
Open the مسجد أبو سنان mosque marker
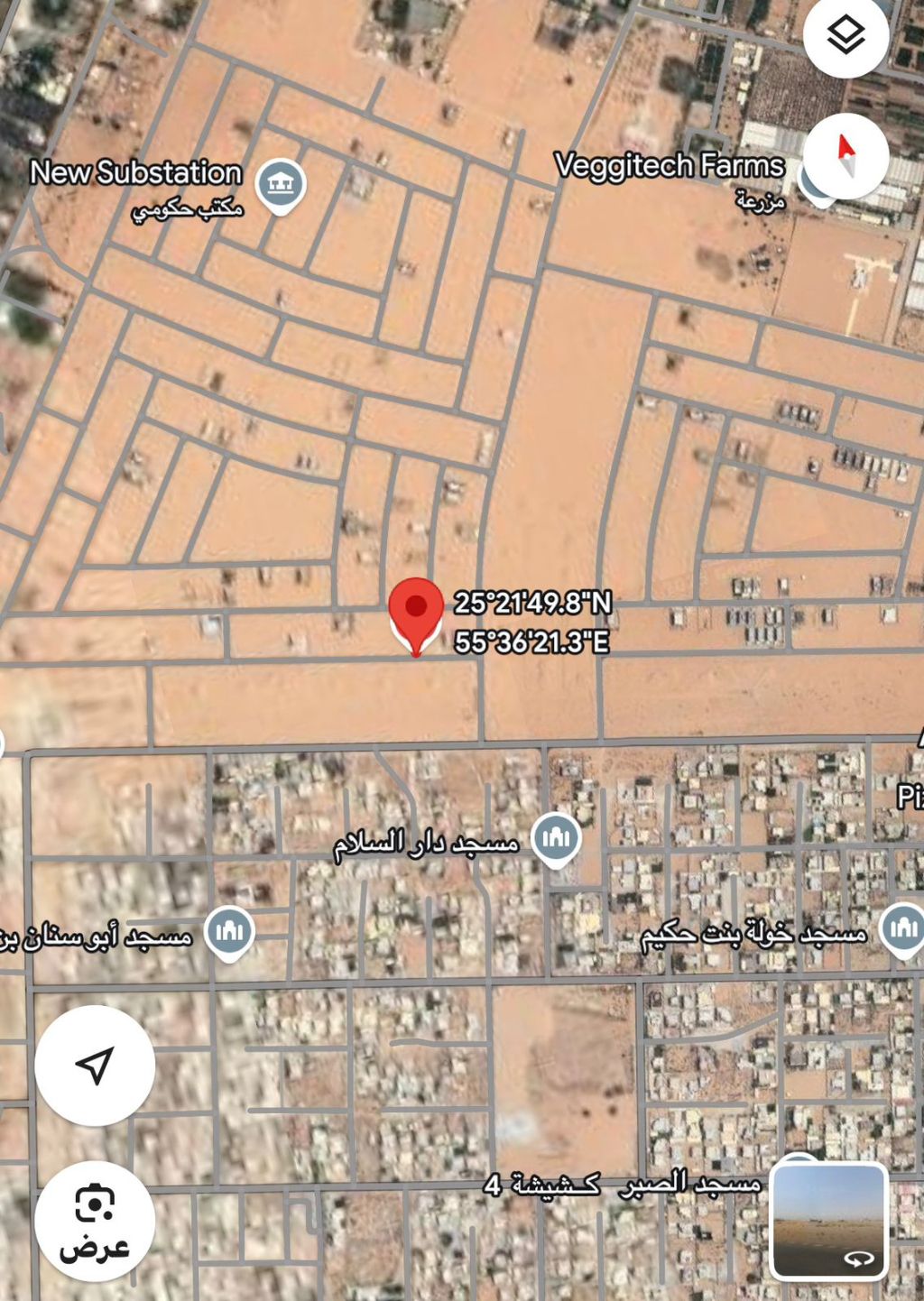[x=229, y=931]
